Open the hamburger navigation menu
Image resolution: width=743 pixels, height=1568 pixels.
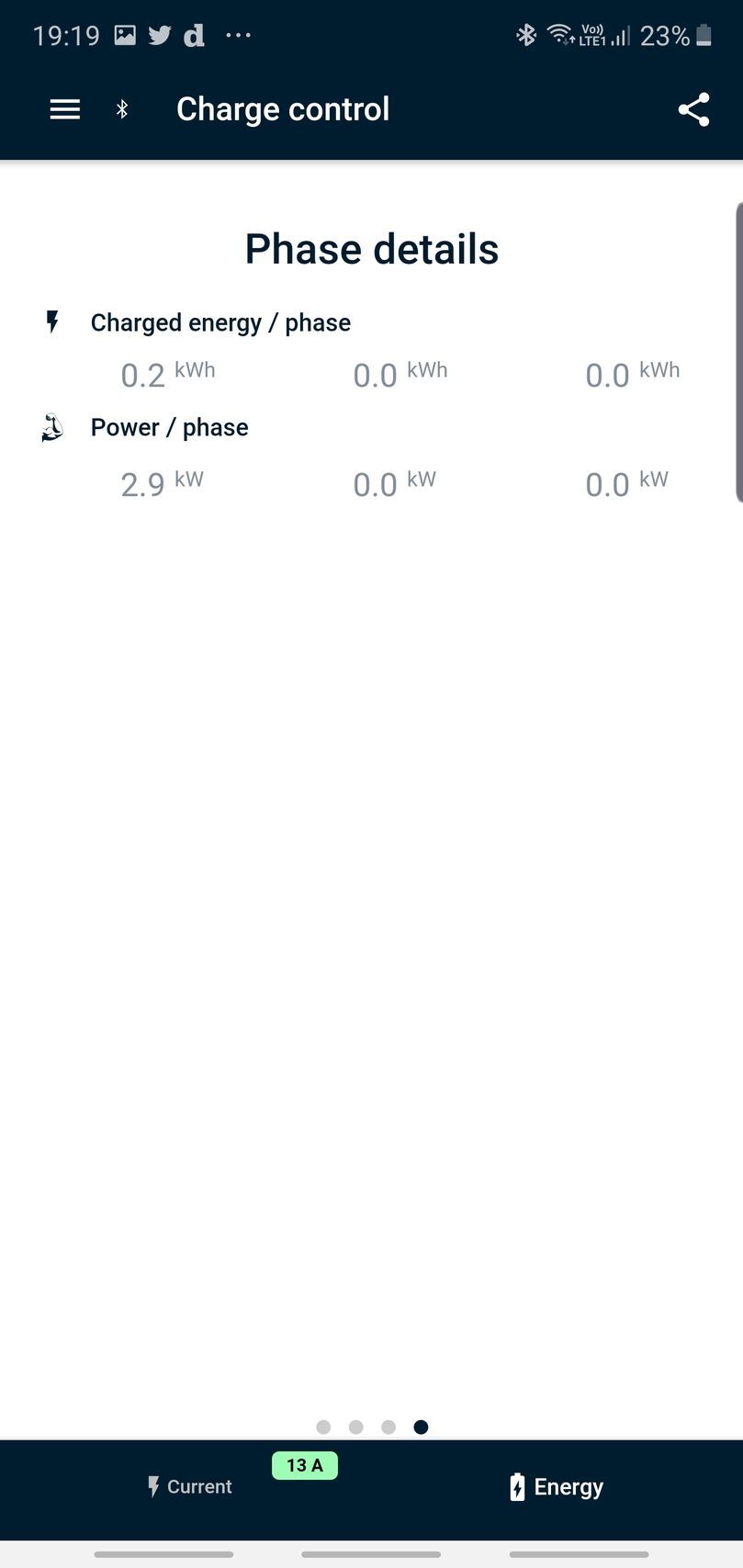click(x=64, y=109)
